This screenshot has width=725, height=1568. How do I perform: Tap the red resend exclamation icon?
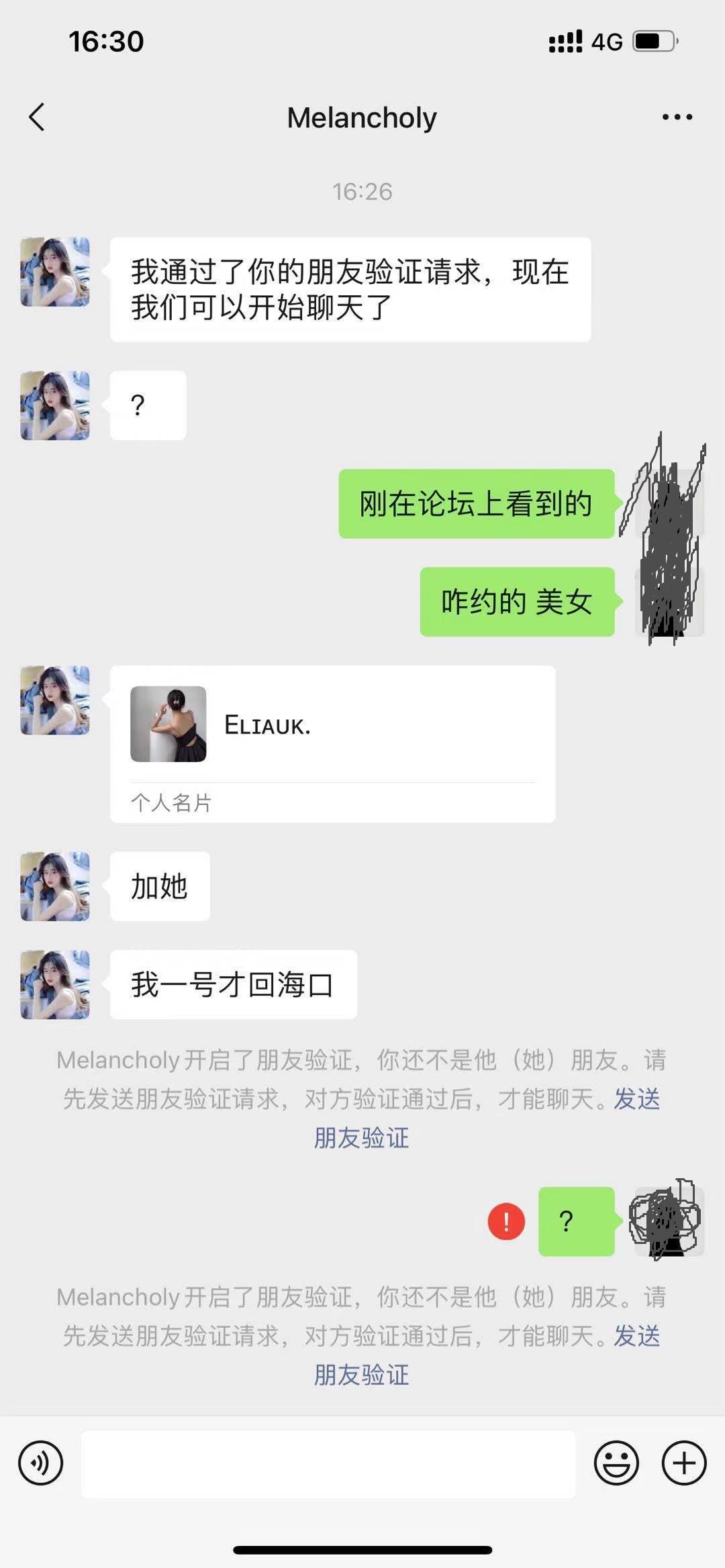click(x=505, y=1221)
